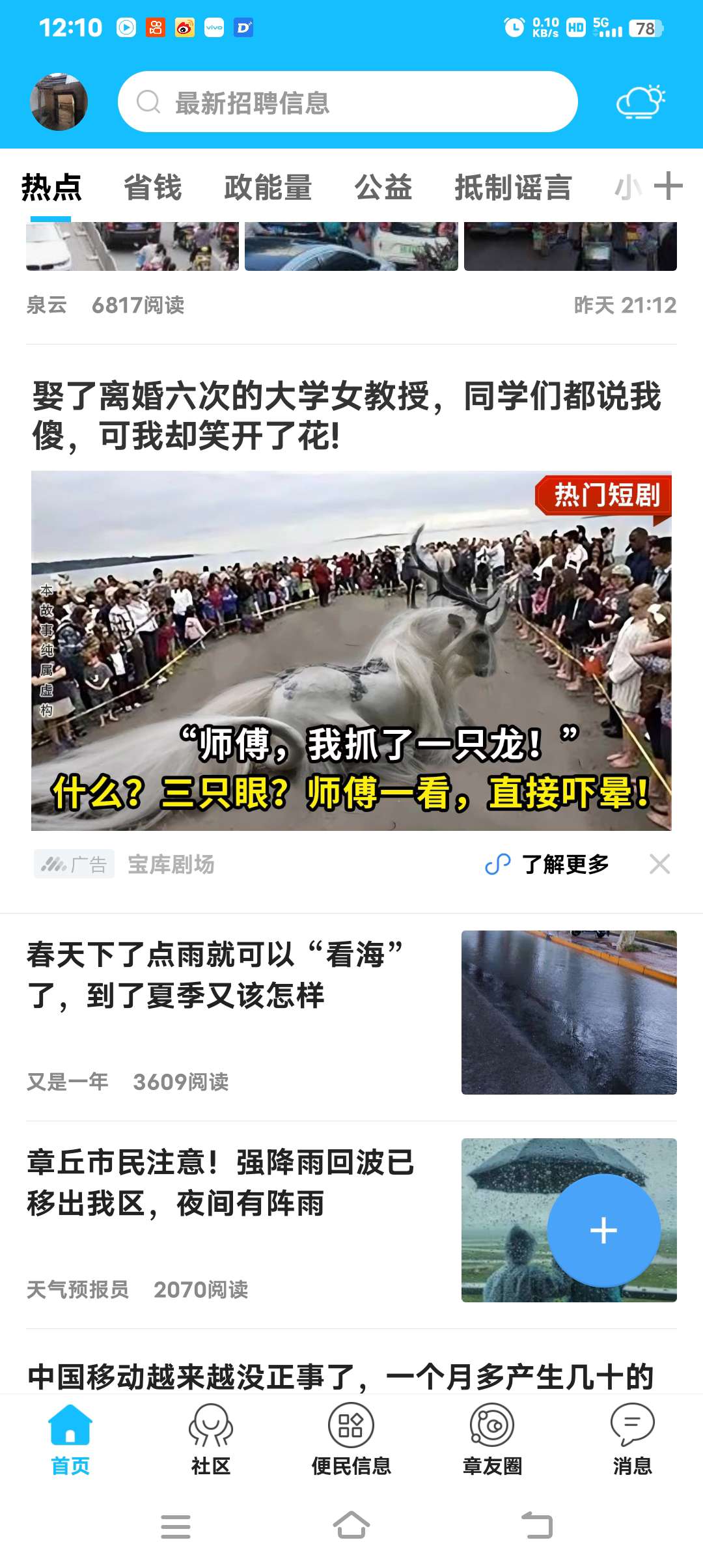Dismiss the 宝库剧场 ad

point(659,864)
